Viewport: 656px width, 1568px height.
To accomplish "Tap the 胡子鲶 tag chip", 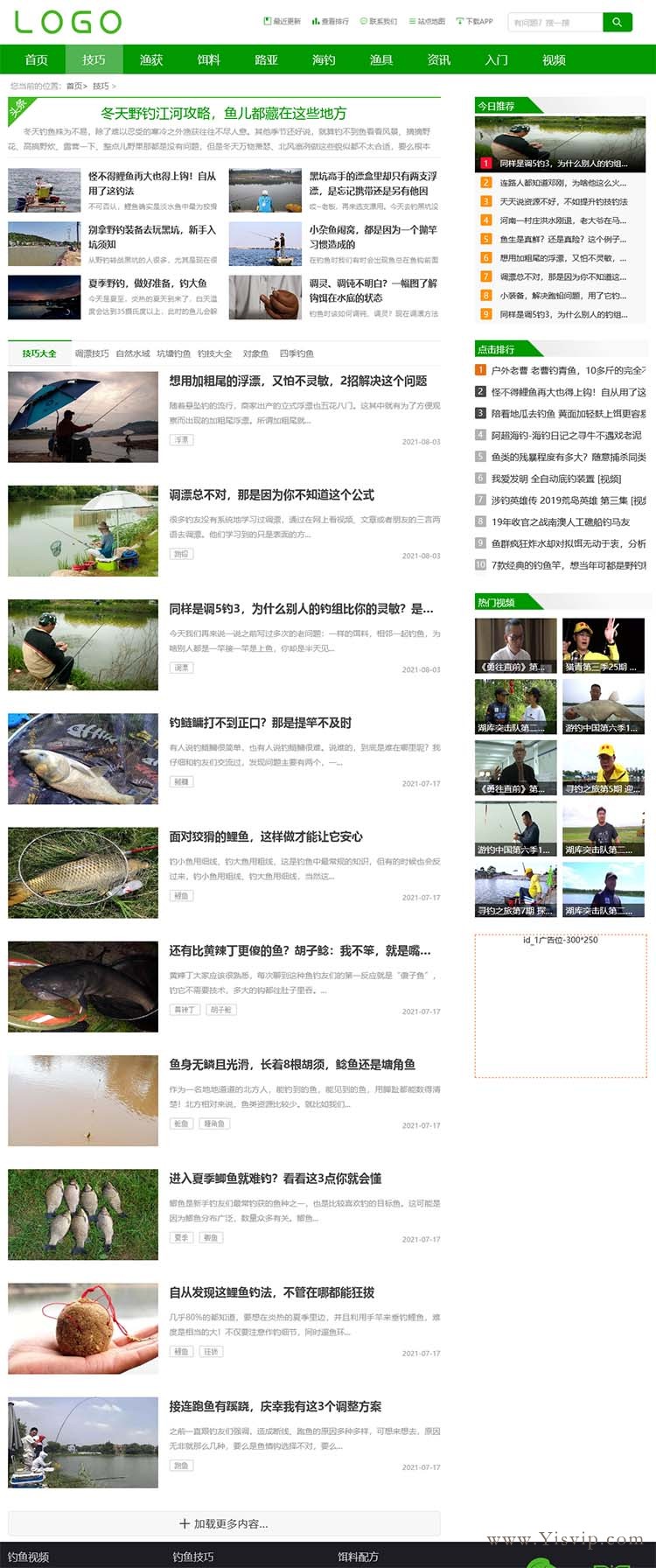I will 221,1010.
